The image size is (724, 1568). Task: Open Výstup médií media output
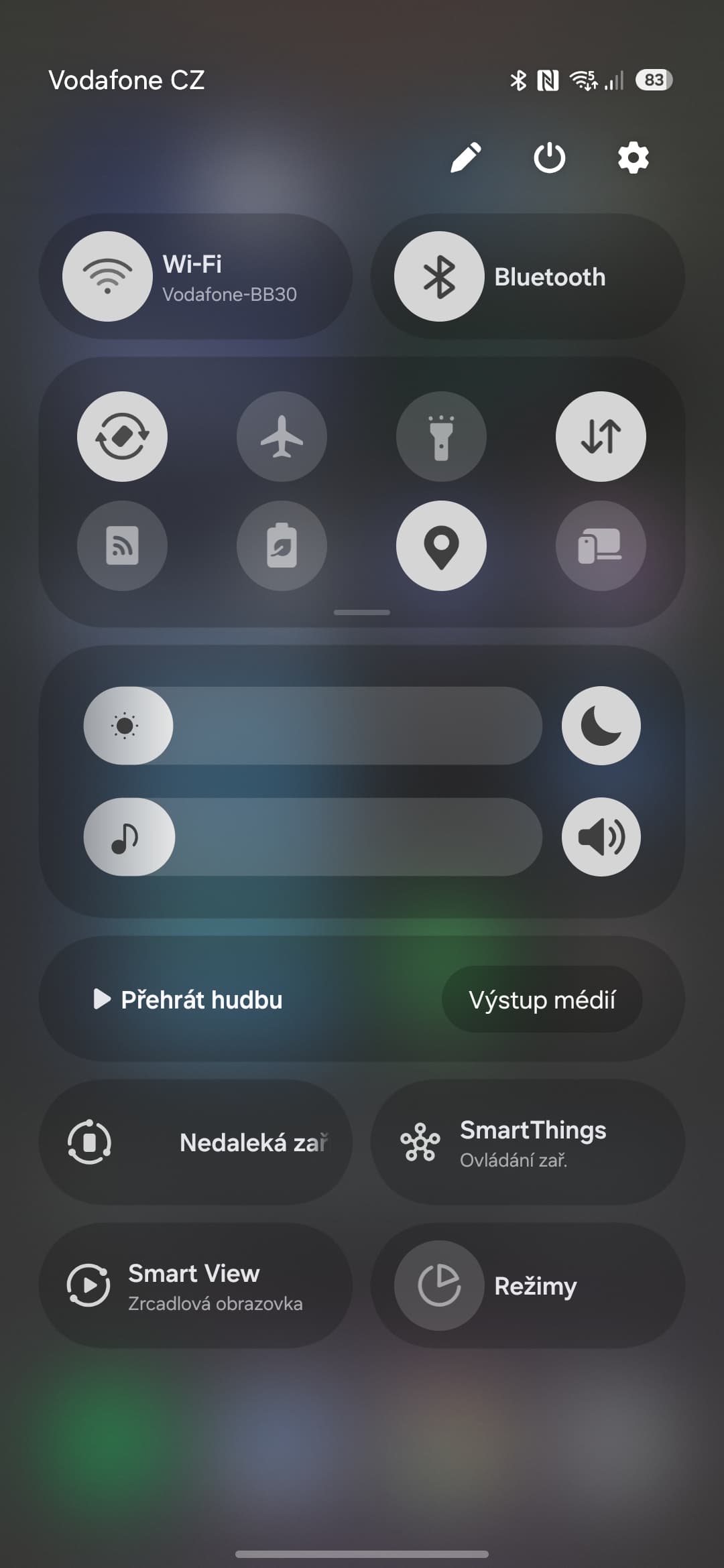pyautogui.click(x=542, y=999)
